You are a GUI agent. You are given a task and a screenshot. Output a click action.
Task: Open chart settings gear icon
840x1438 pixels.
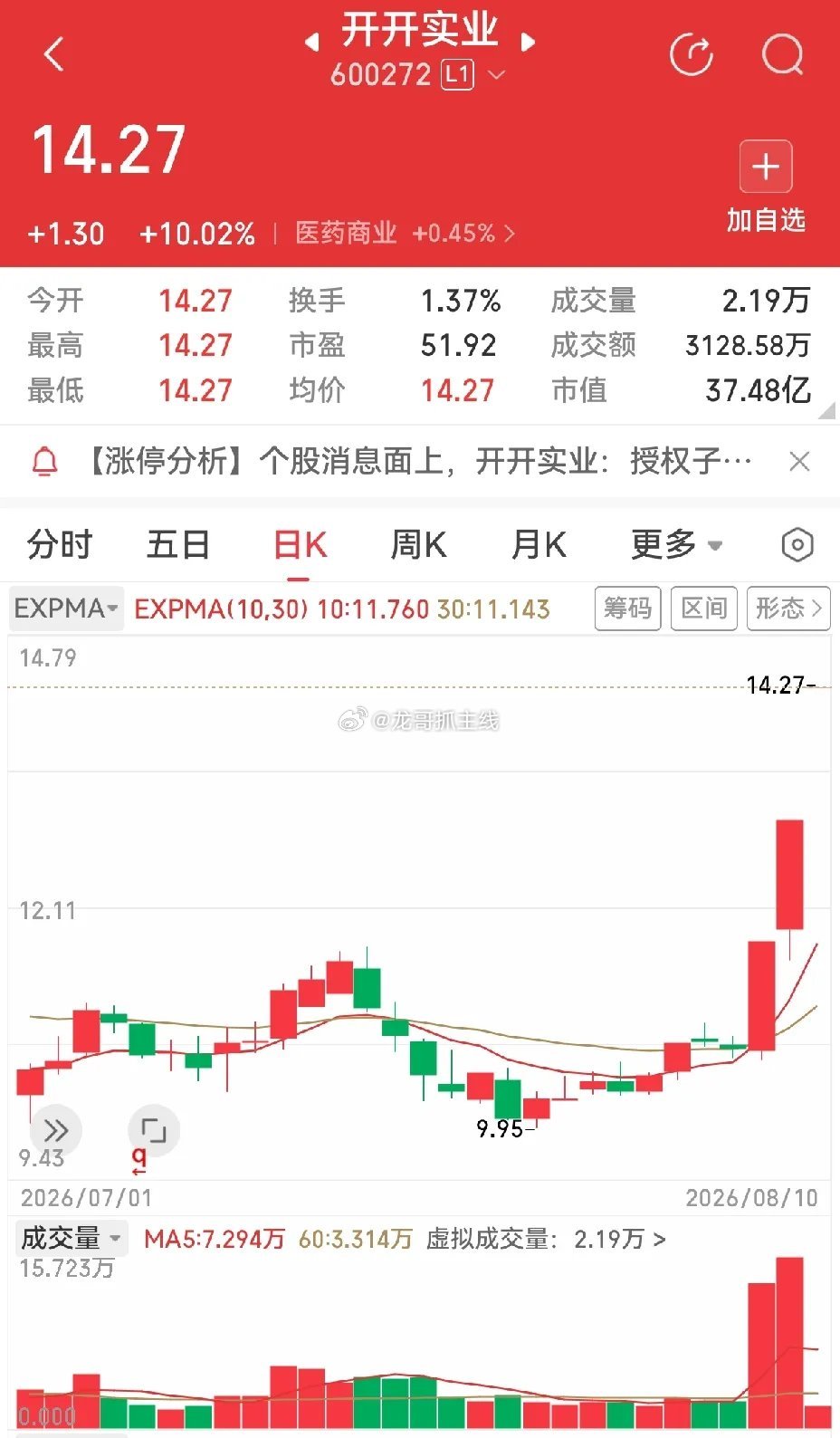pos(797,545)
